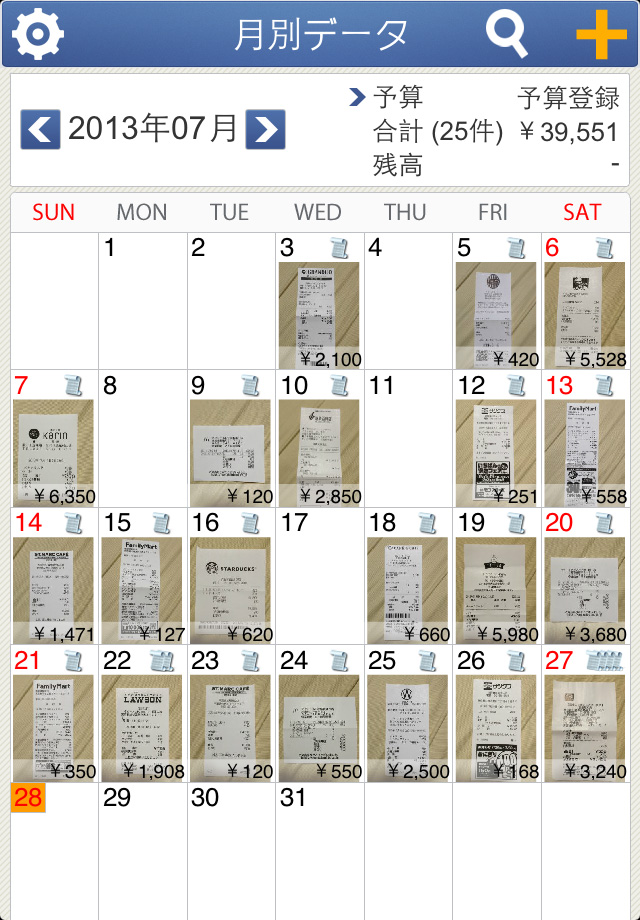Open the settings gear
Viewport: 640px width, 920px height.
pyautogui.click(x=39, y=34)
